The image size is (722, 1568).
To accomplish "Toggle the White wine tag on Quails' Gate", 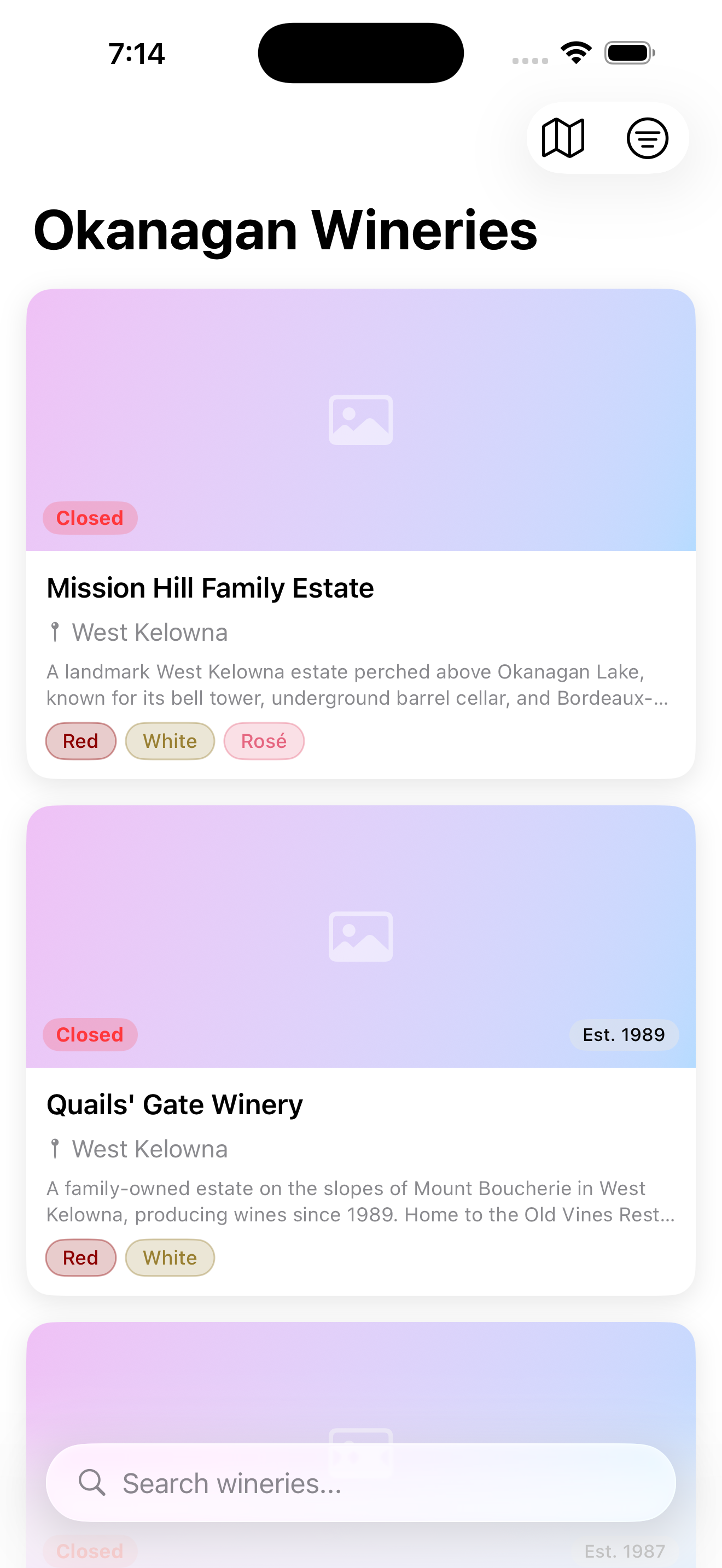I will click(169, 1257).
